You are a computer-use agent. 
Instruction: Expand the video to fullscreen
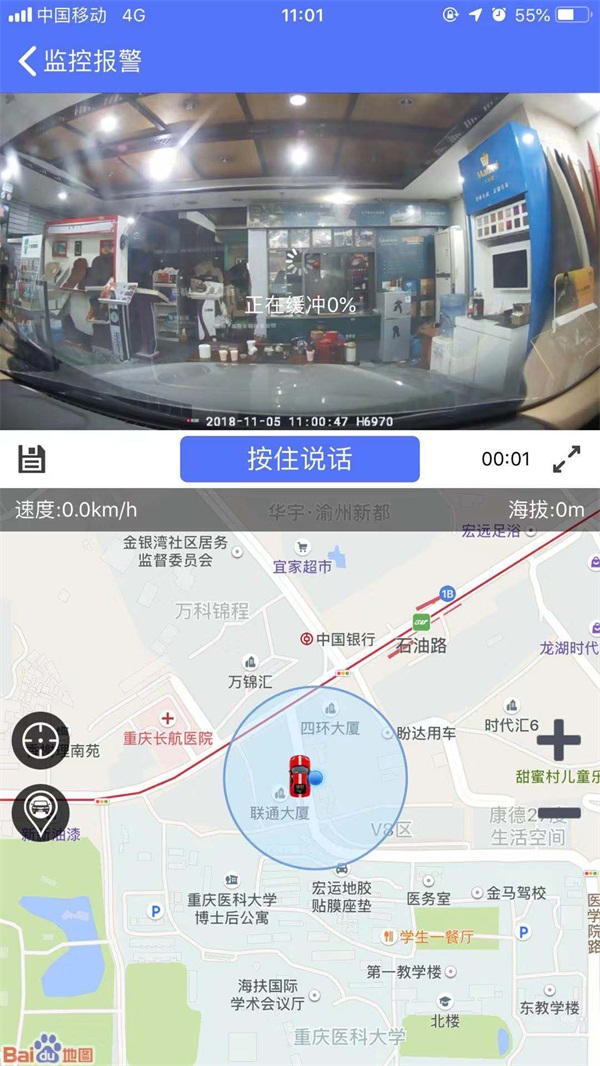tap(566, 459)
